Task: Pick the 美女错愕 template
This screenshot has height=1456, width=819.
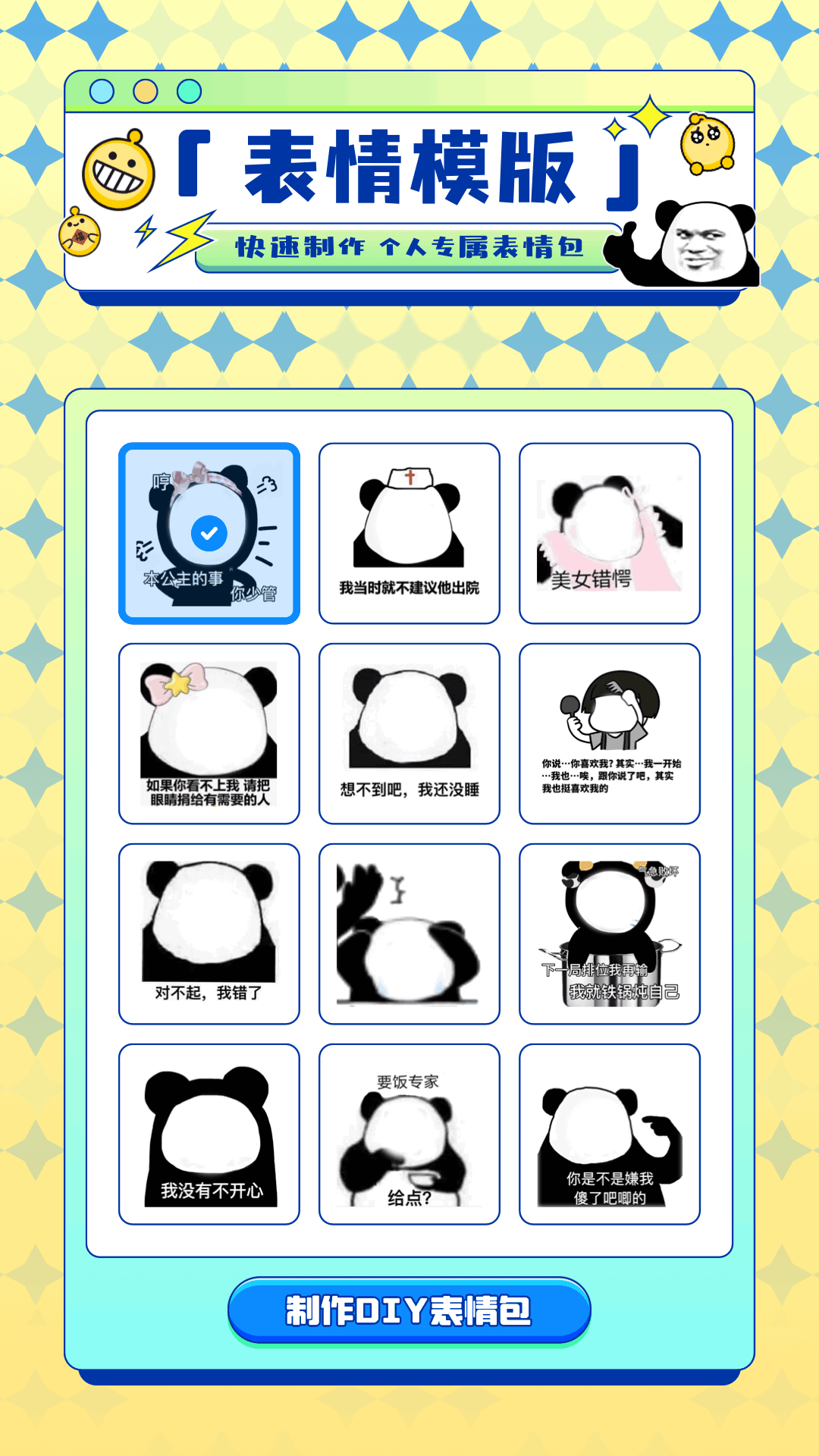Action: tap(610, 534)
